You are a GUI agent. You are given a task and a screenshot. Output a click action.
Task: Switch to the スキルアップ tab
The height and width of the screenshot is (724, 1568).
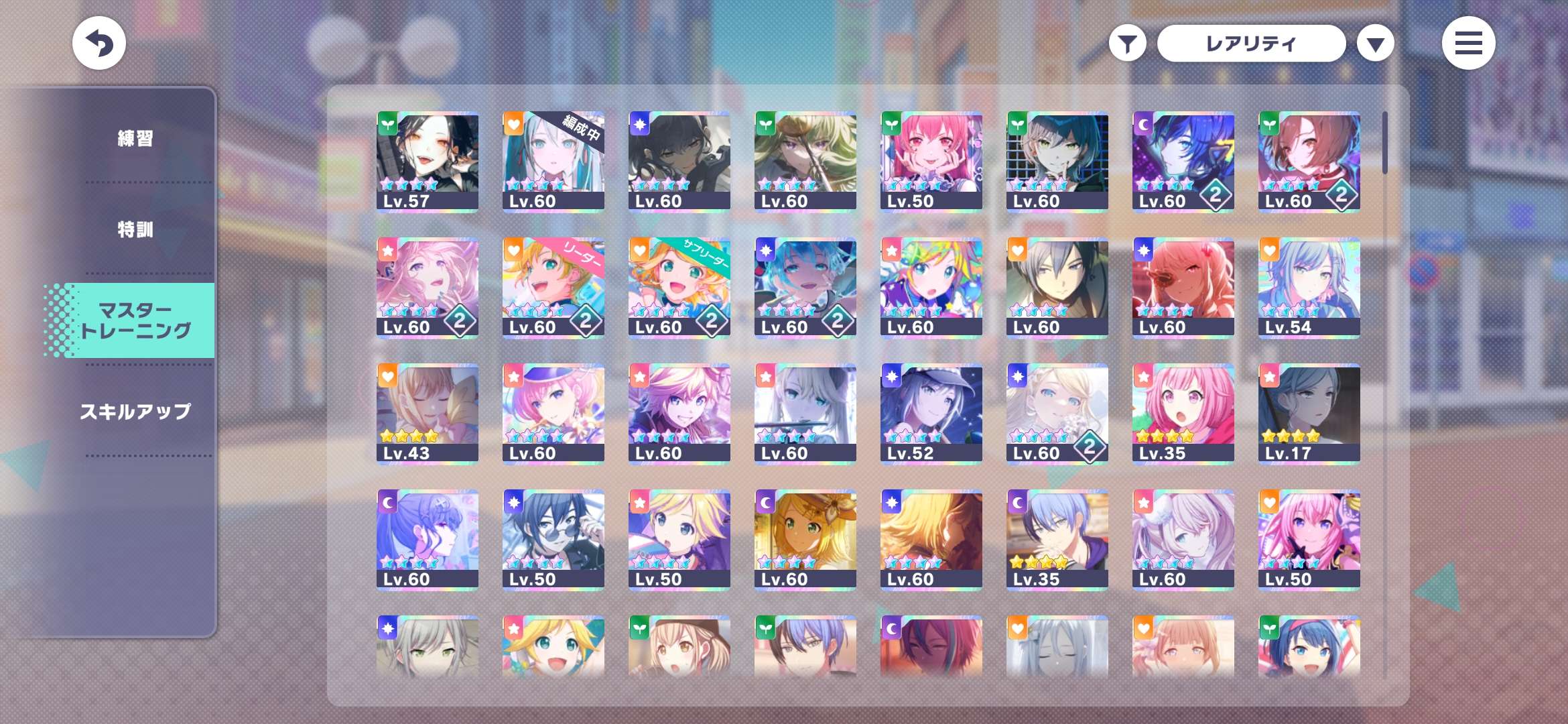point(135,411)
